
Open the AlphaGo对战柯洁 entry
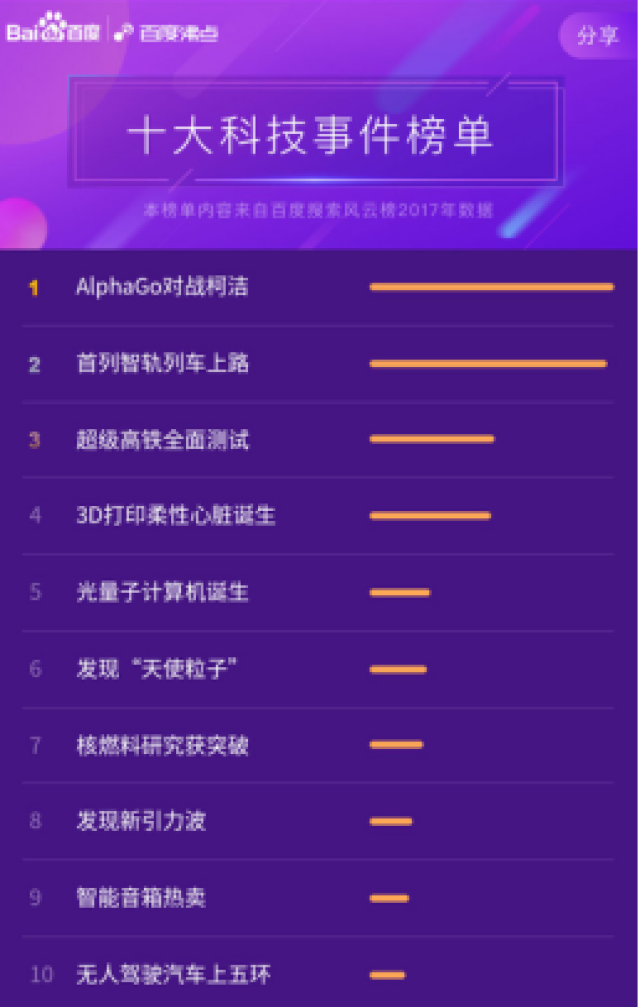coord(162,287)
